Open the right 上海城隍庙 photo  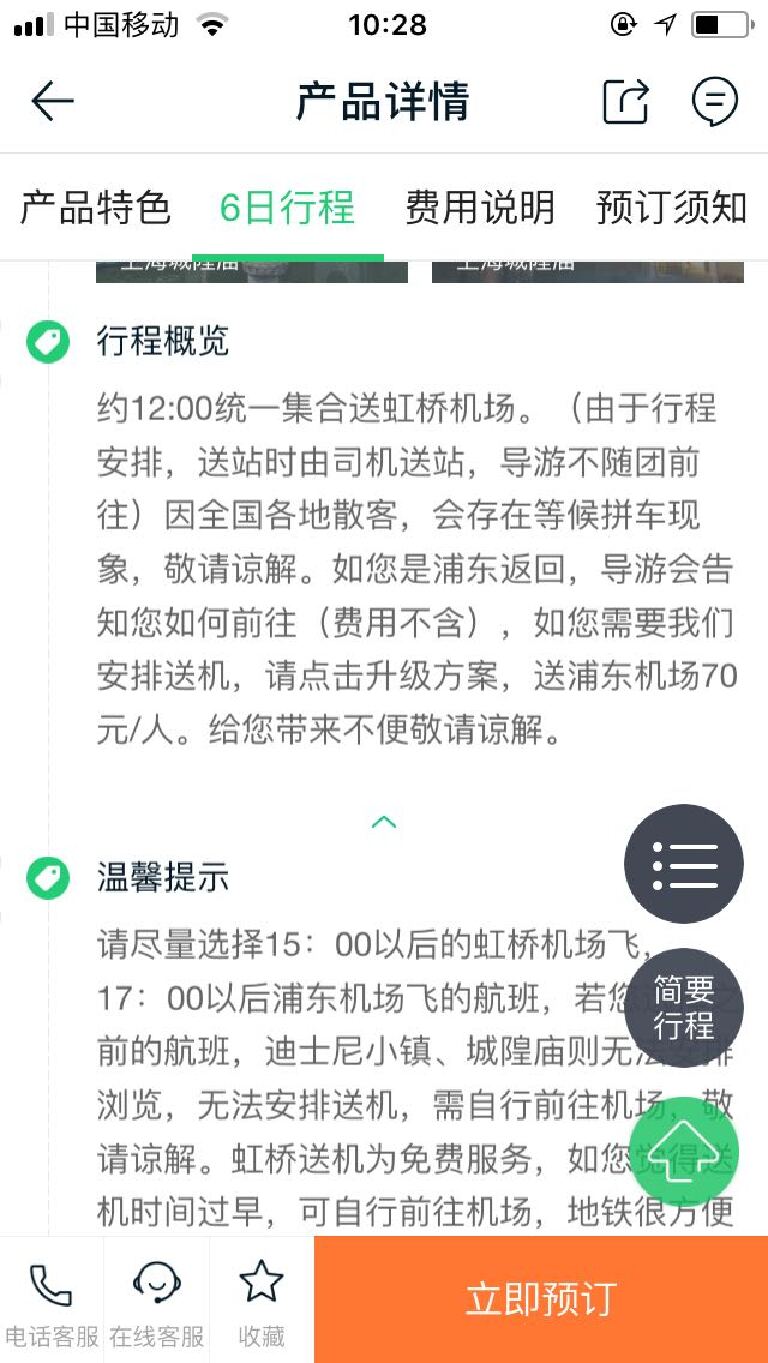pos(587,271)
